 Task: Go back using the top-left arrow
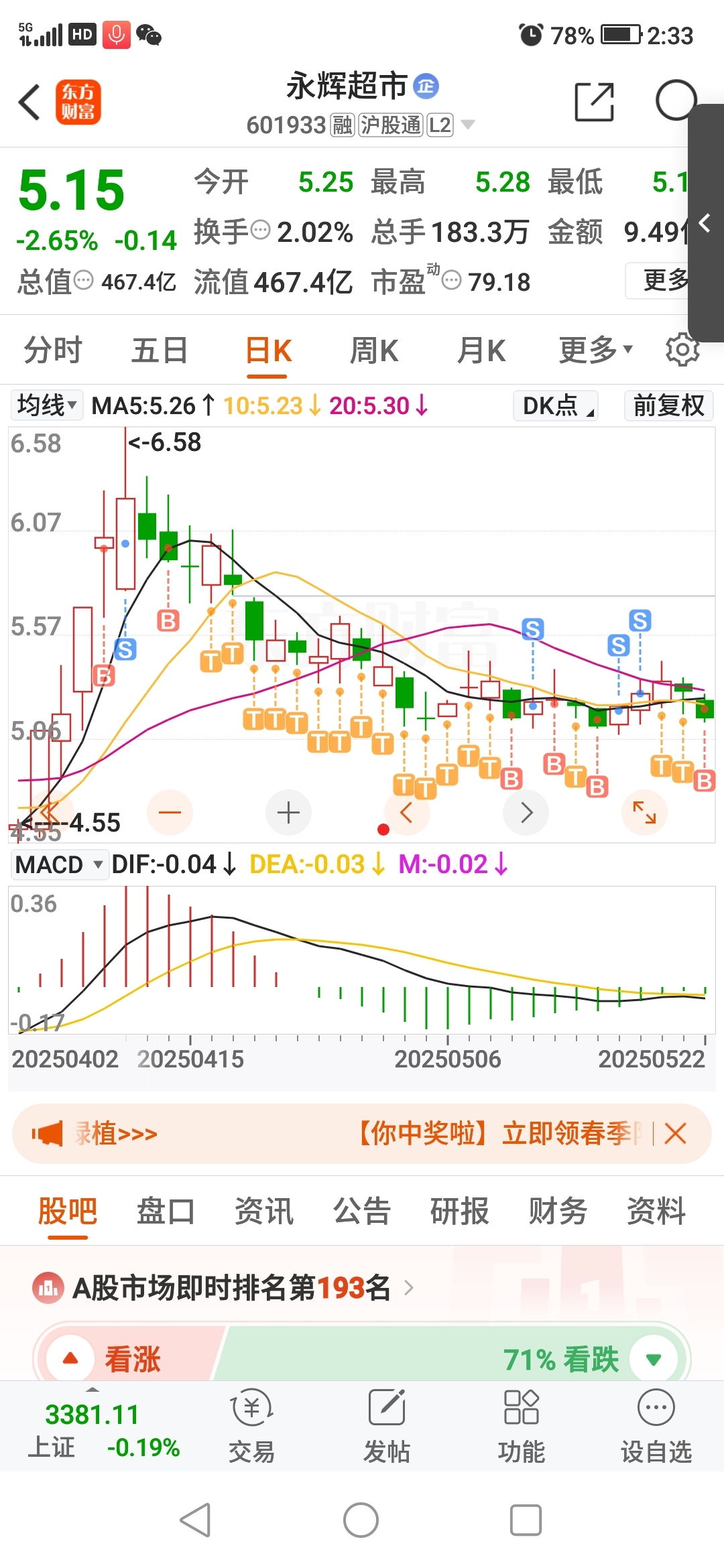click(29, 103)
